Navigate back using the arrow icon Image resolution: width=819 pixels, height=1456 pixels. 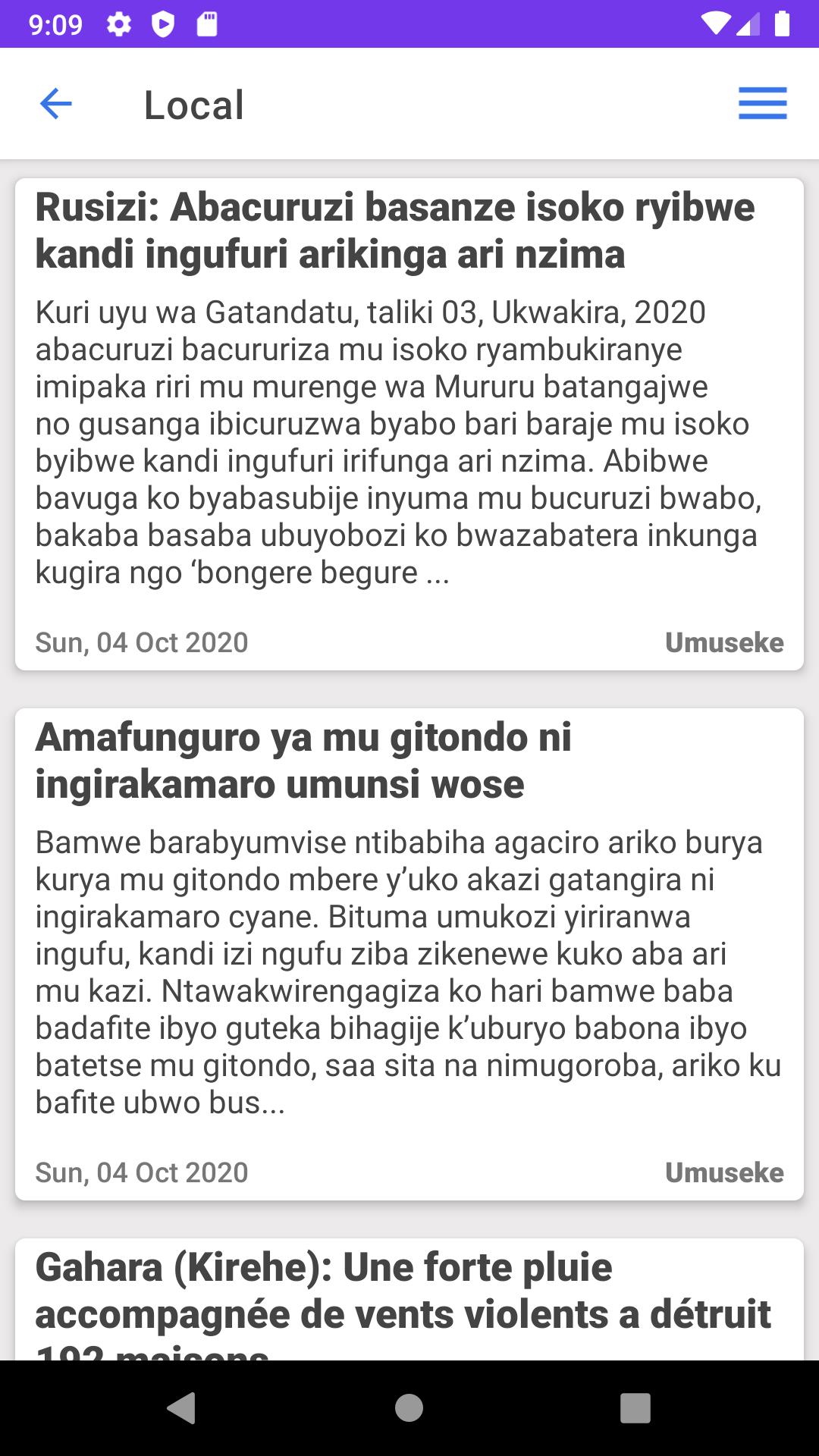55,104
